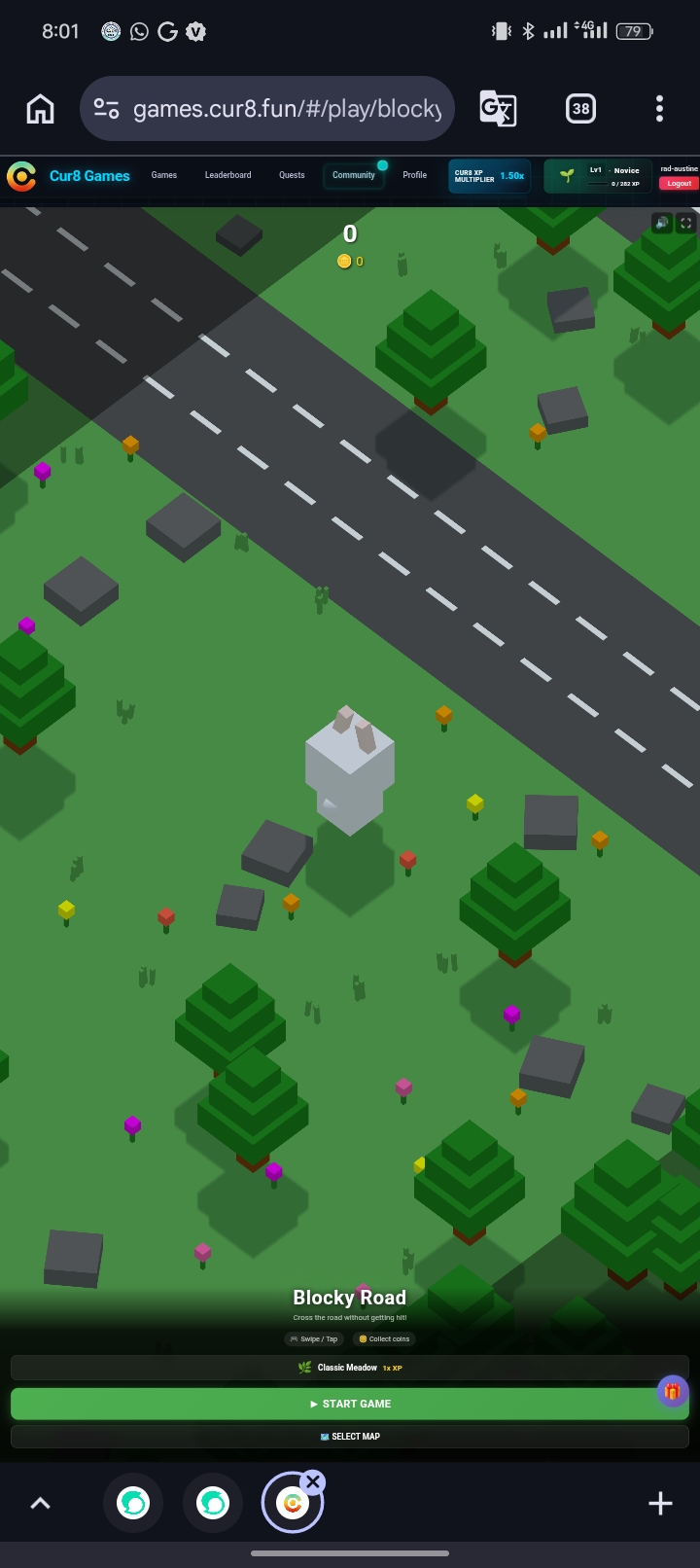Visit the Profile page
The image size is (700, 1568).
point(415,175)
